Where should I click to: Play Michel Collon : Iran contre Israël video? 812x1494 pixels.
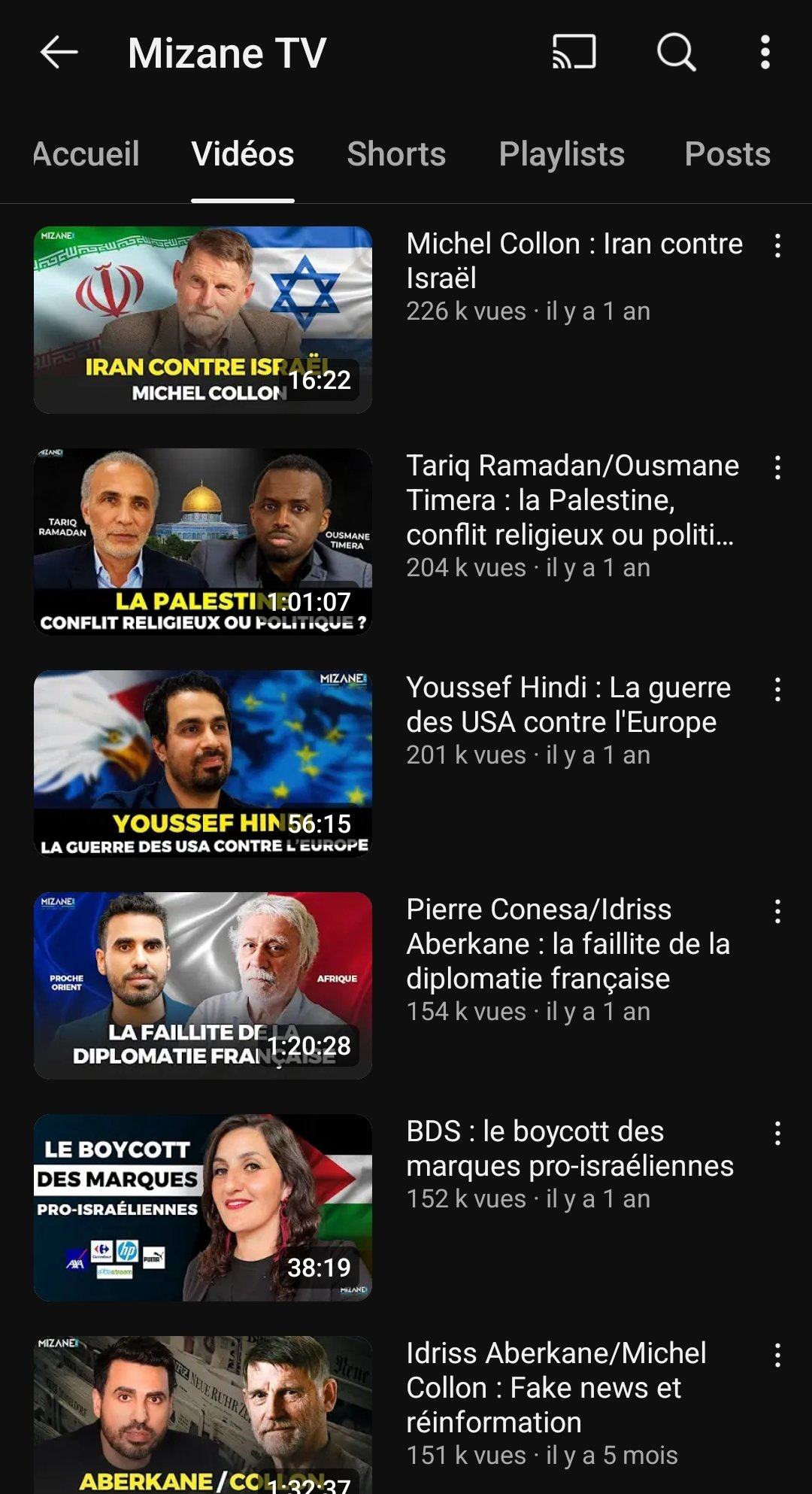point(203,320)
